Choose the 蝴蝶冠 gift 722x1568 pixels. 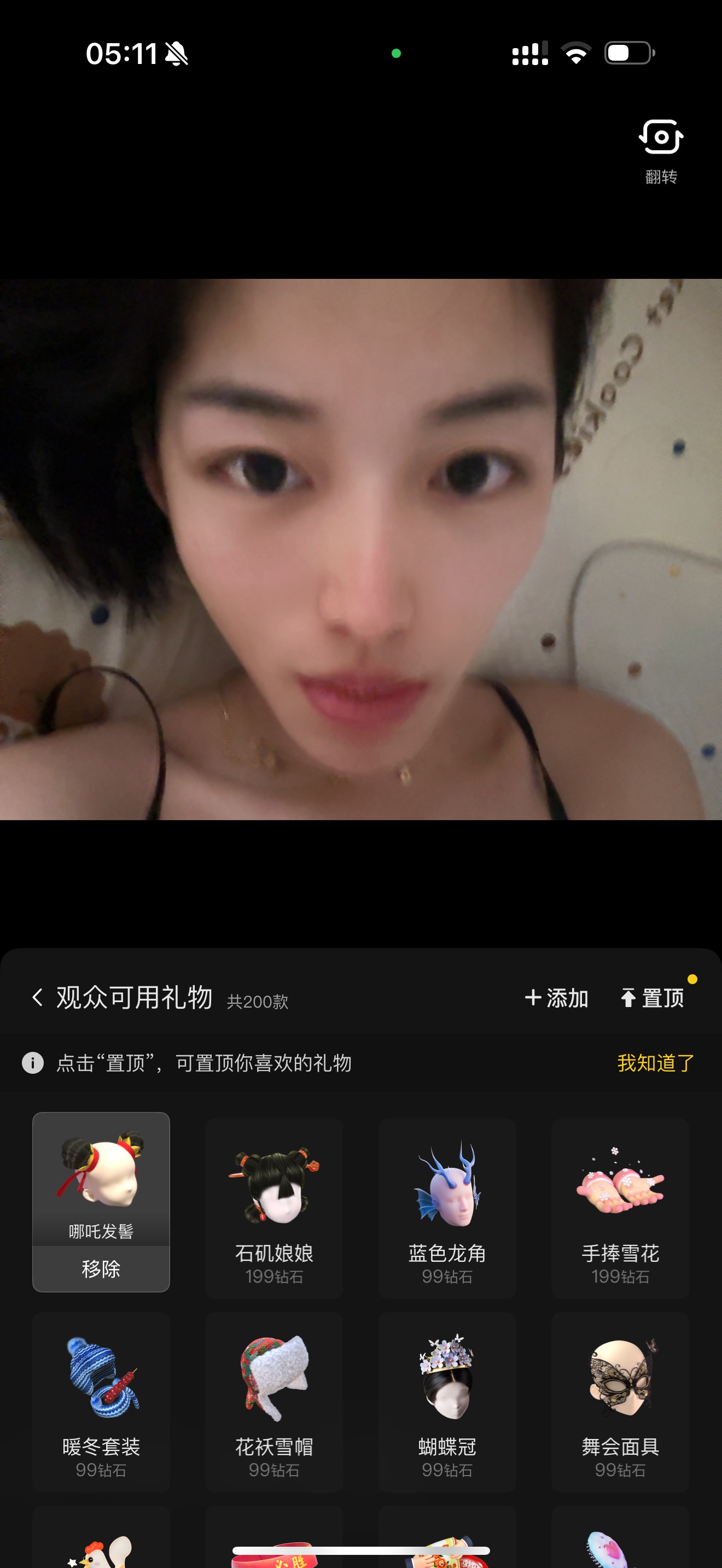coord(447,1402)
